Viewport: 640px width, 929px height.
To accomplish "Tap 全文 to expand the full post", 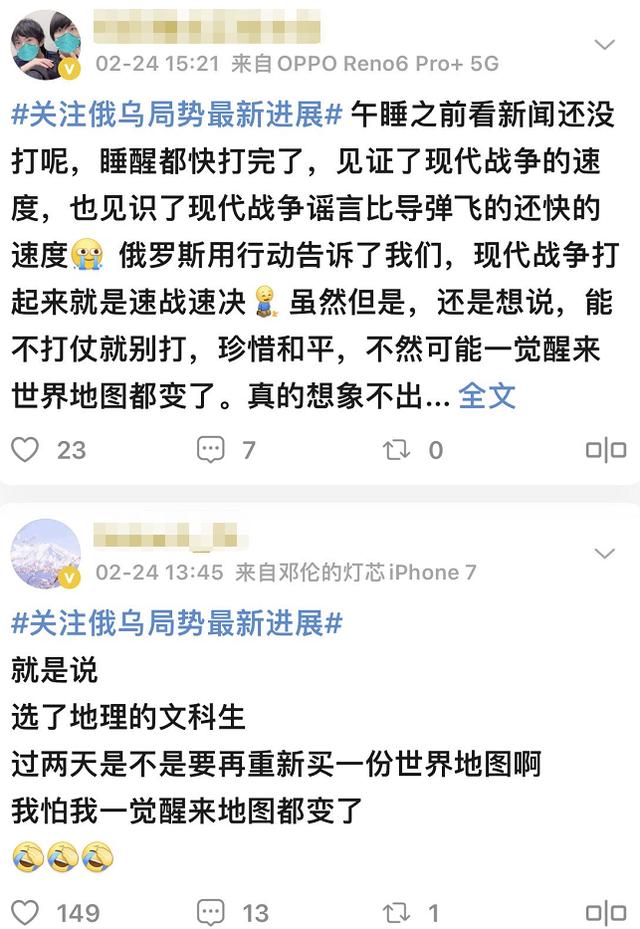I will point(487,396).
